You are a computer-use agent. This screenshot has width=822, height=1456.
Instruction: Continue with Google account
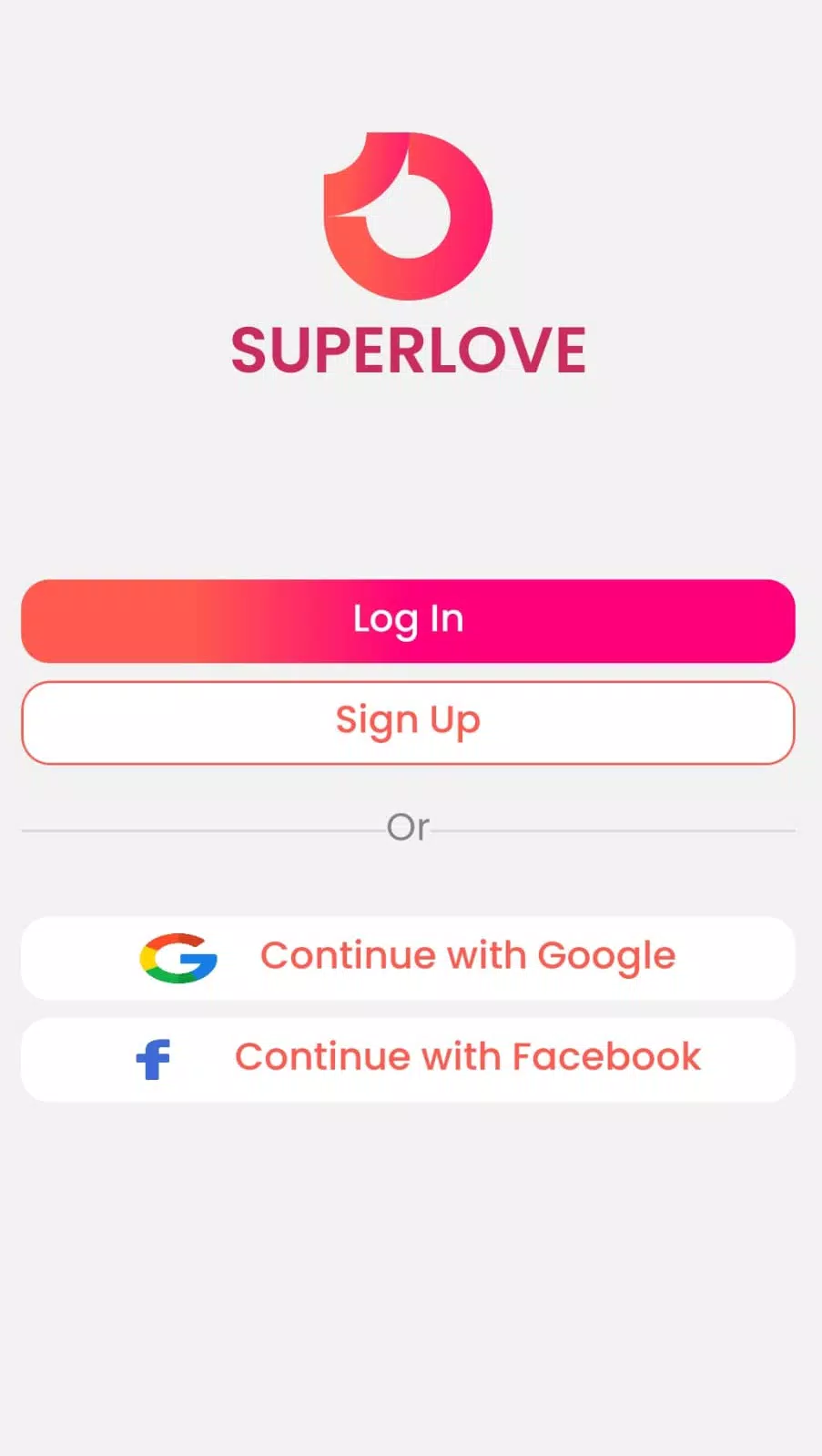tap(408, 958)
